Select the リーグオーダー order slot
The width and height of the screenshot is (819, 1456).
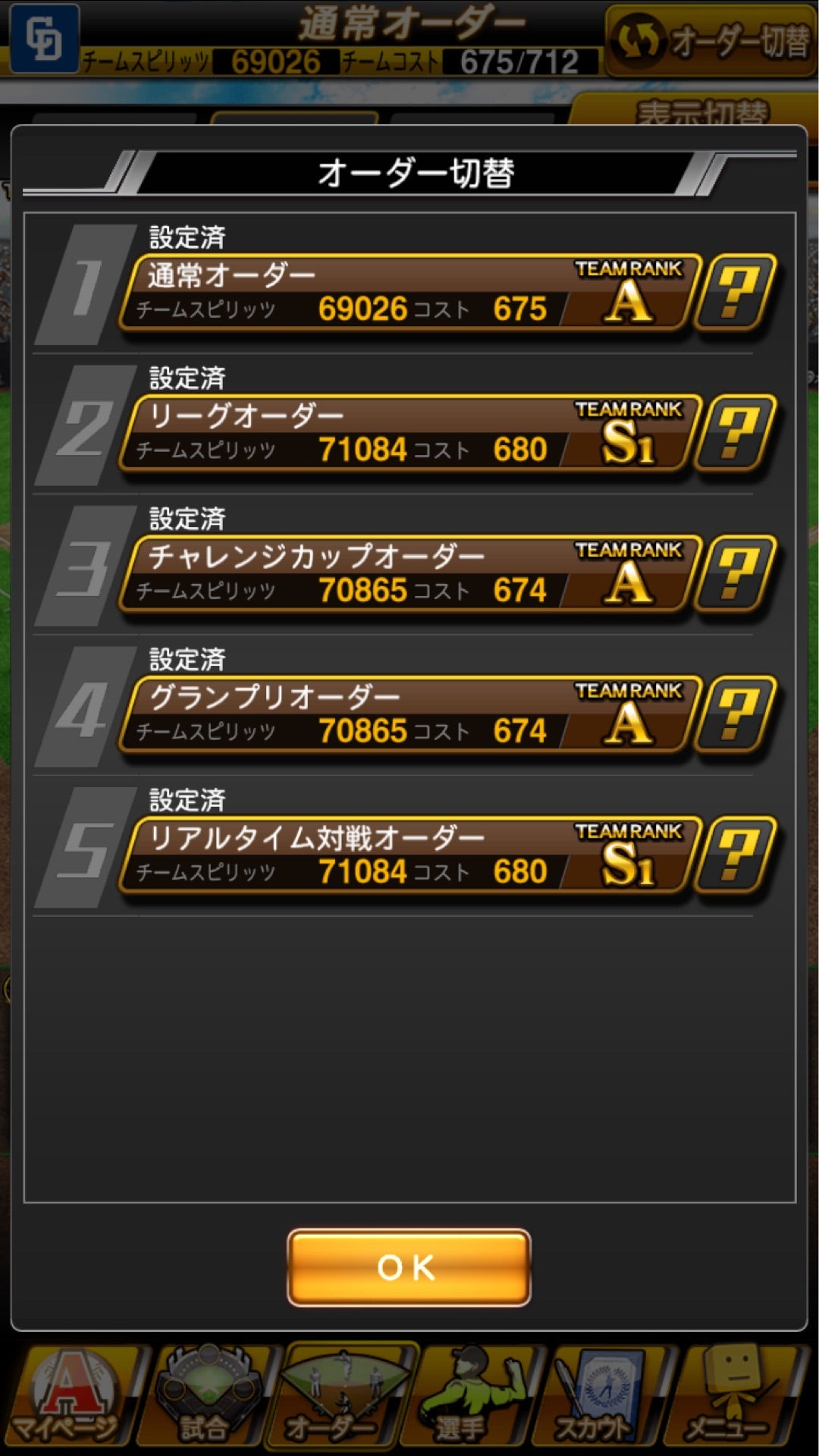pyautogui.click(x=408, y=433)
